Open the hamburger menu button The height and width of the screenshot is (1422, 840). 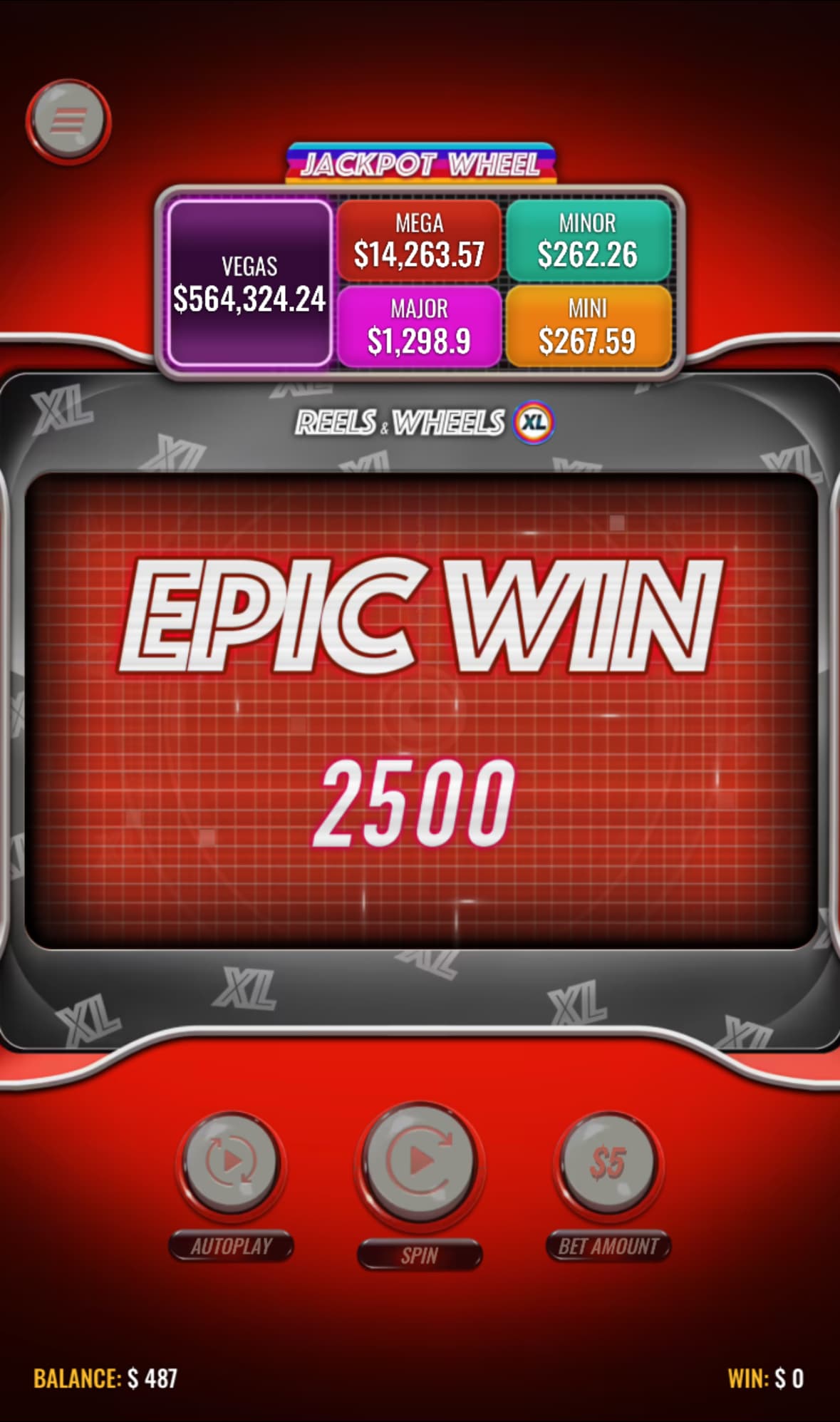pos(68,120)
